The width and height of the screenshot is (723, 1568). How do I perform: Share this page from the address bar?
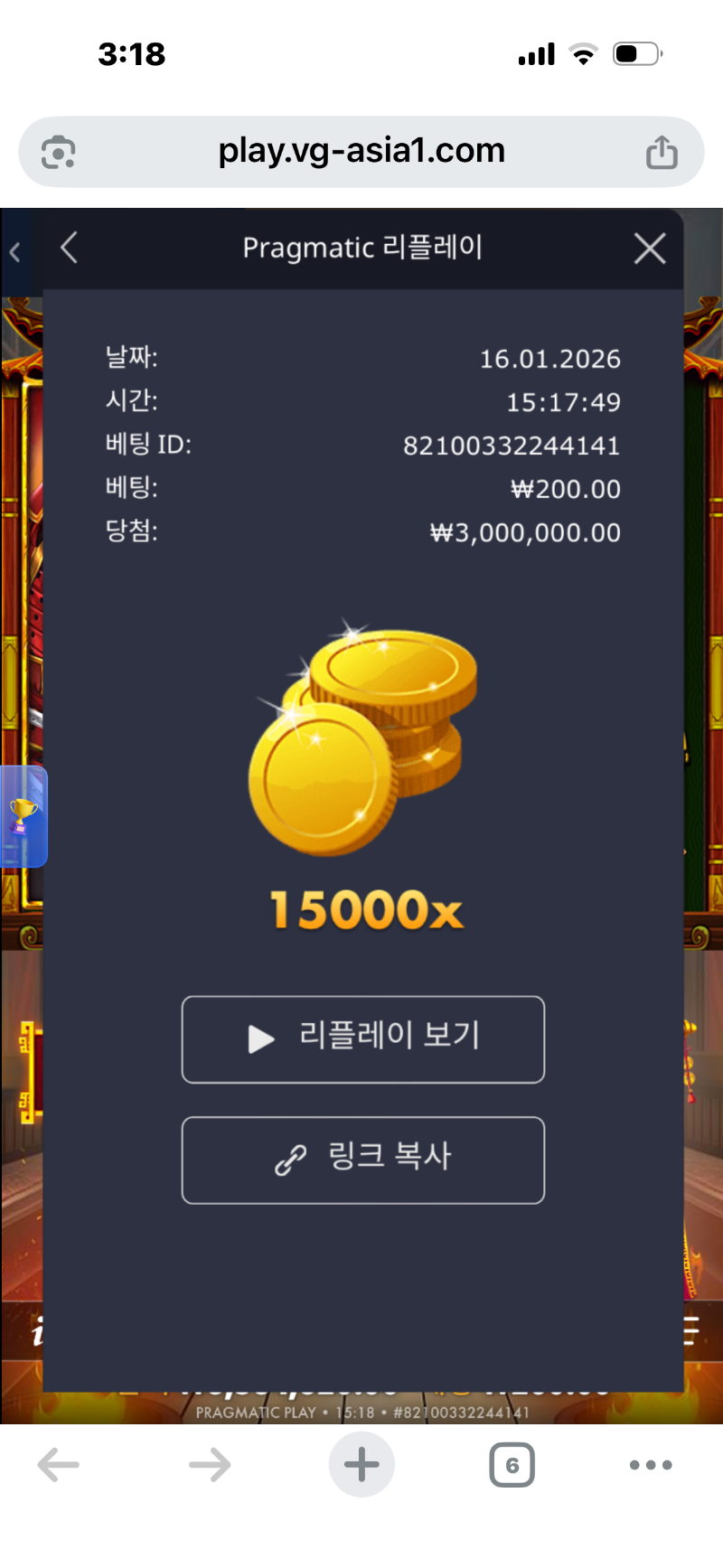coord(662,152)
